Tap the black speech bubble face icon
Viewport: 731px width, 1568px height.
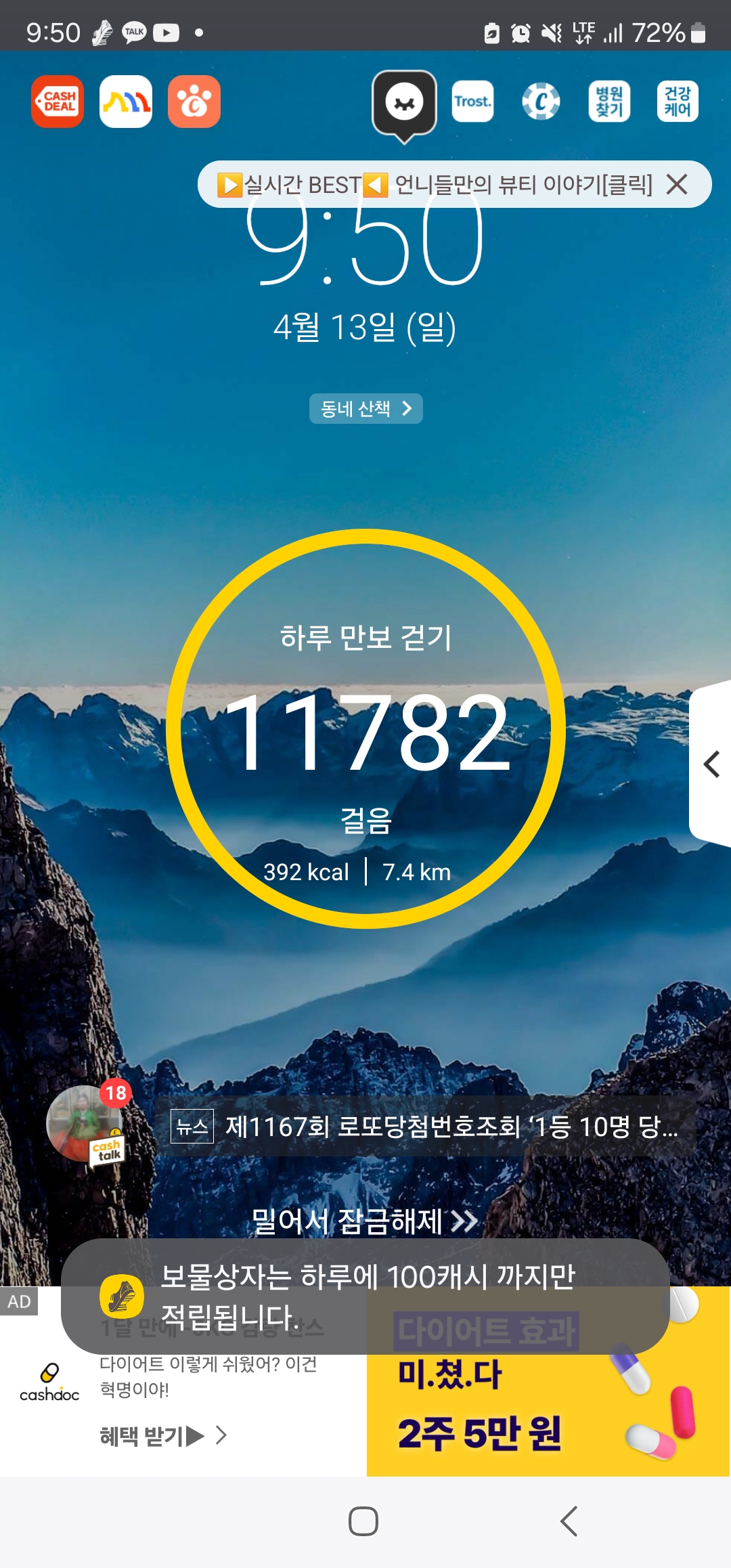click(x=404, y=104)
